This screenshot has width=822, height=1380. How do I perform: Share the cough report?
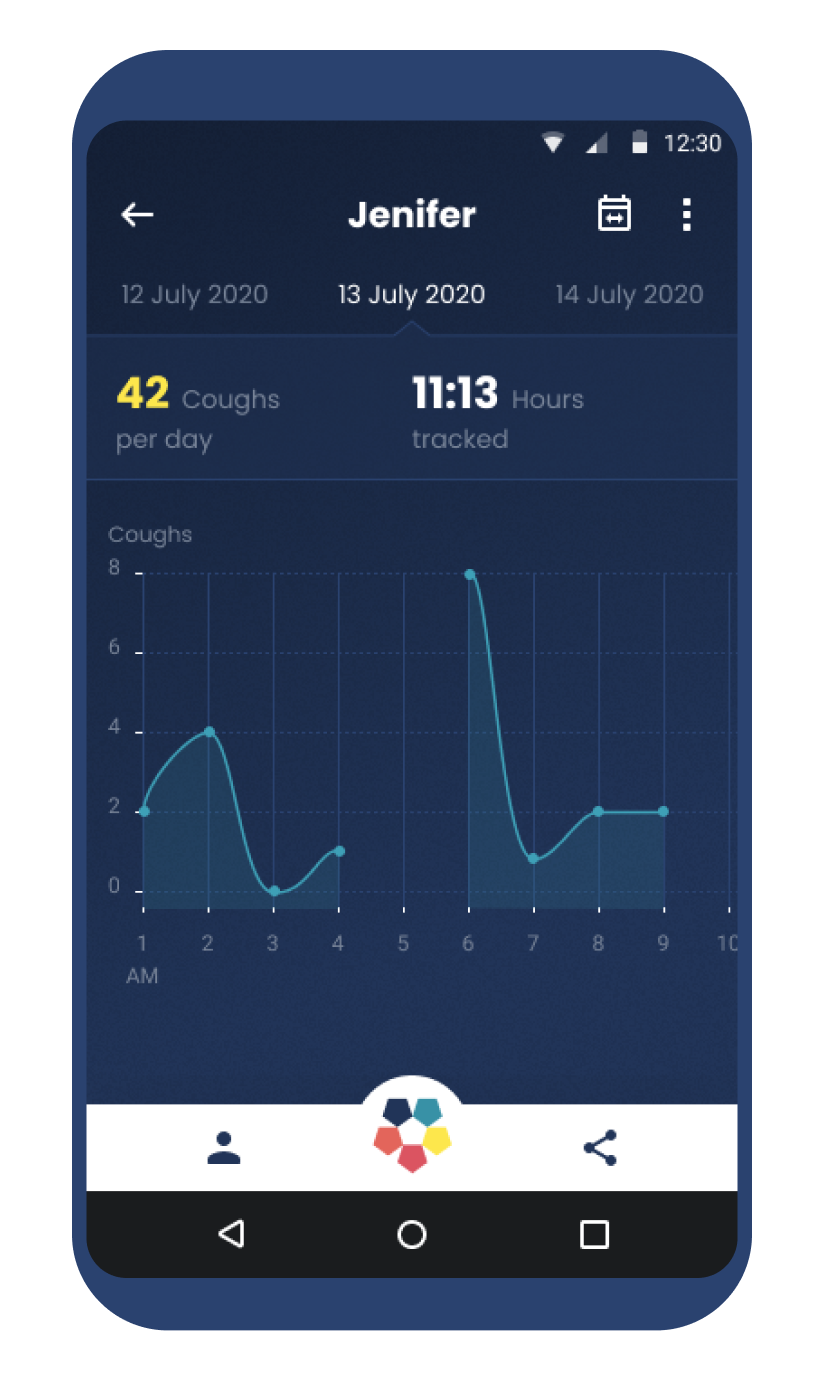[600, 1148]
